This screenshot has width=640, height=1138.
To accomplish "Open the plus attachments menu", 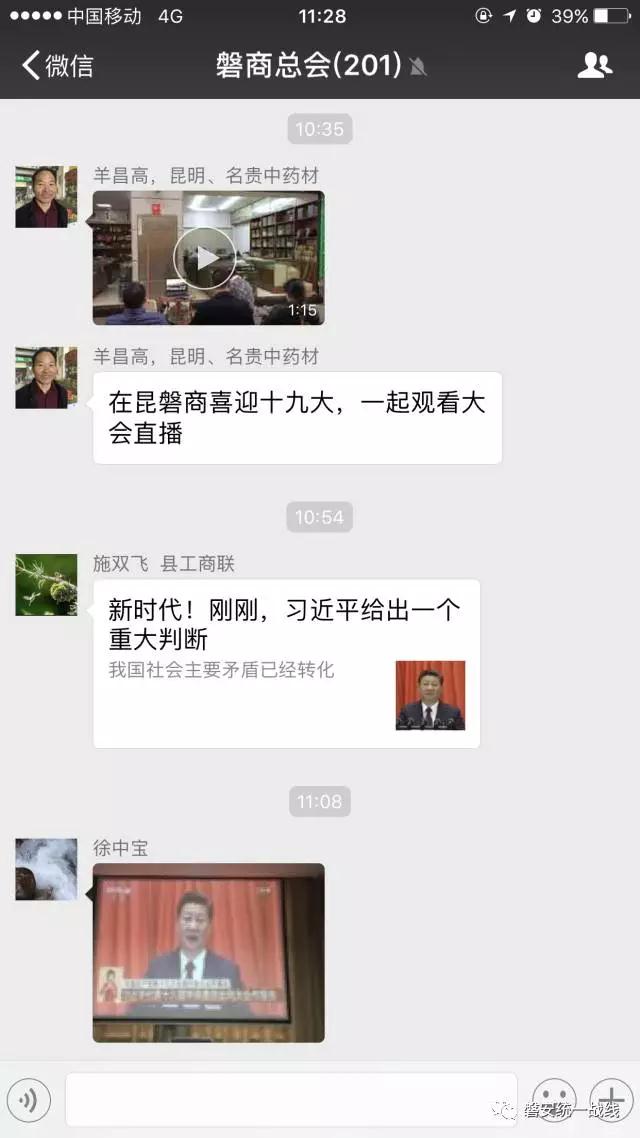I will tap(610, 1098).
